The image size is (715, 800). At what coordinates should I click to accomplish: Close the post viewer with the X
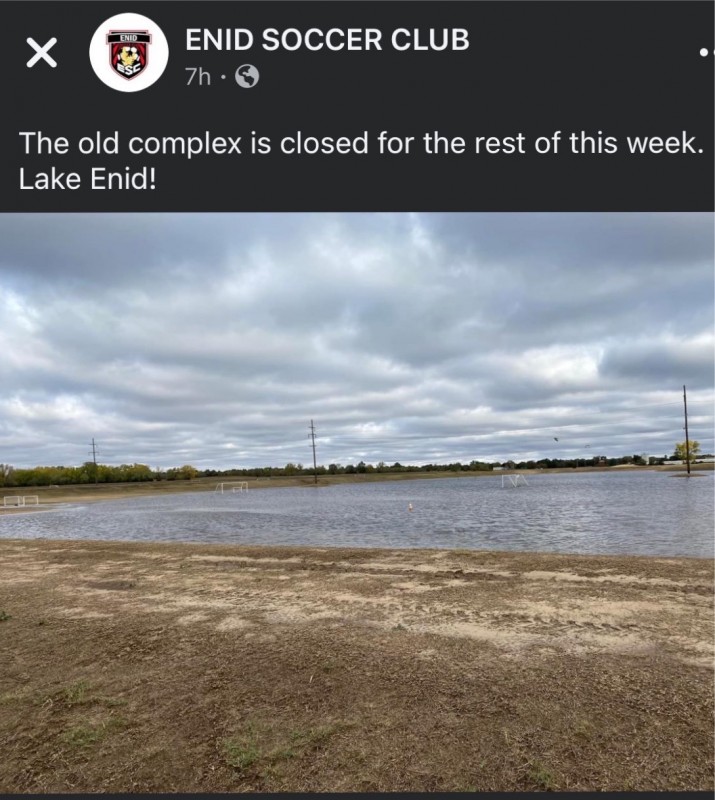click(x=41, y=53)
